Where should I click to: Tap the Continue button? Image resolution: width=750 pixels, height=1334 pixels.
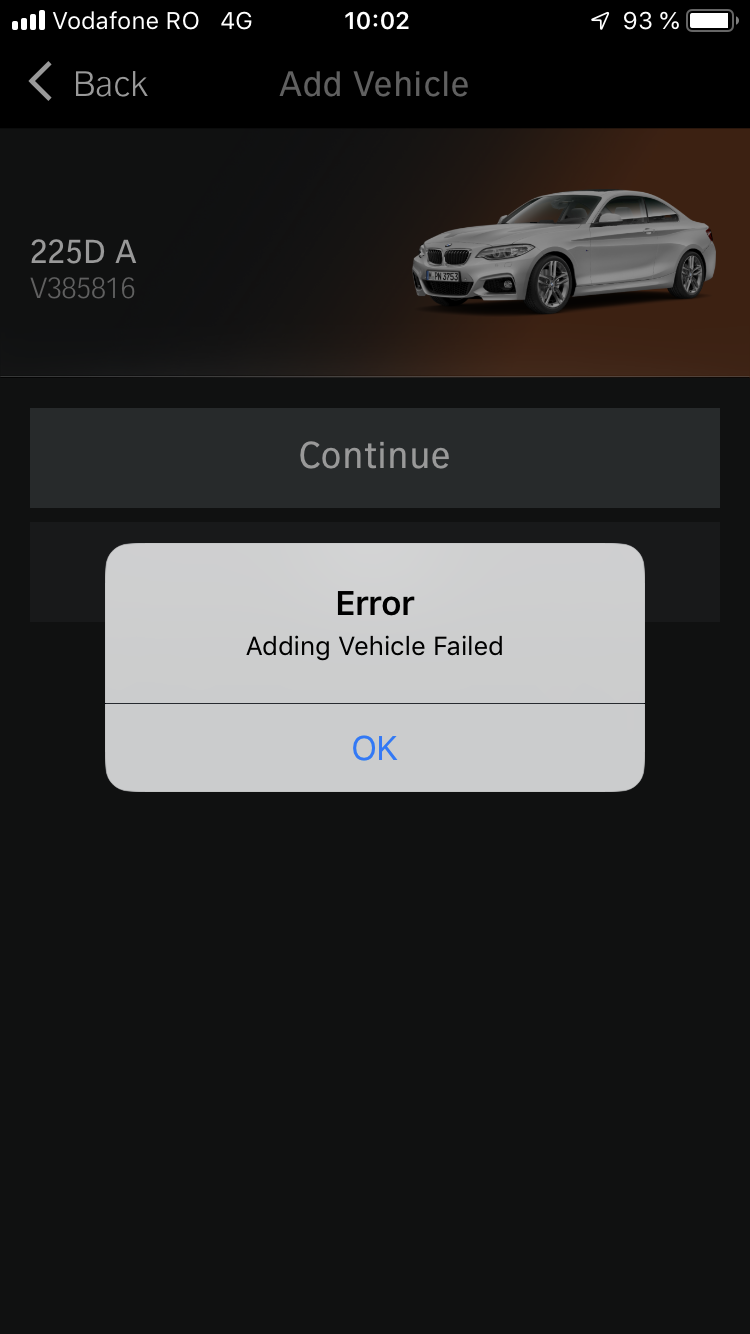tap(375, 457)
